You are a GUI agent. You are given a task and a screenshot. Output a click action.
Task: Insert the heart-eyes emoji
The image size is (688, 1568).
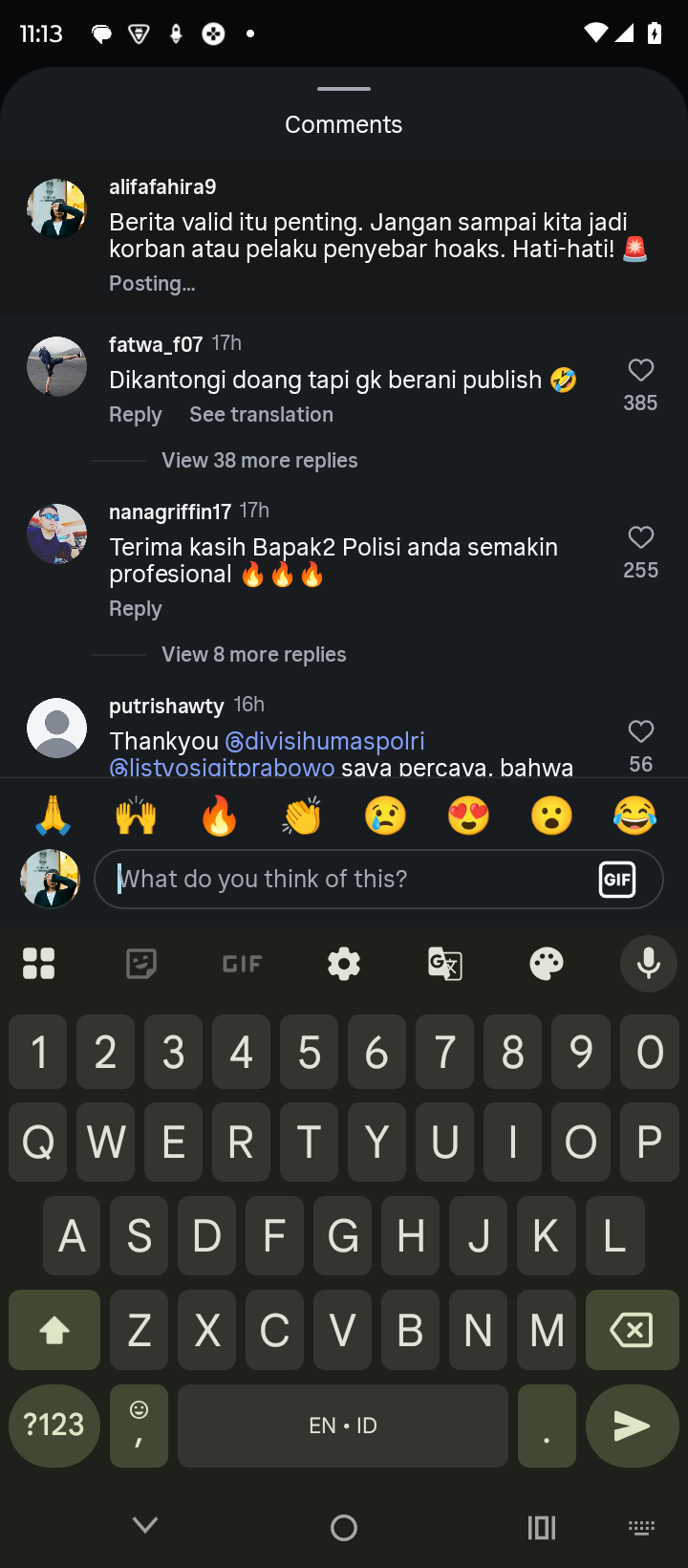tap(468, 816)
